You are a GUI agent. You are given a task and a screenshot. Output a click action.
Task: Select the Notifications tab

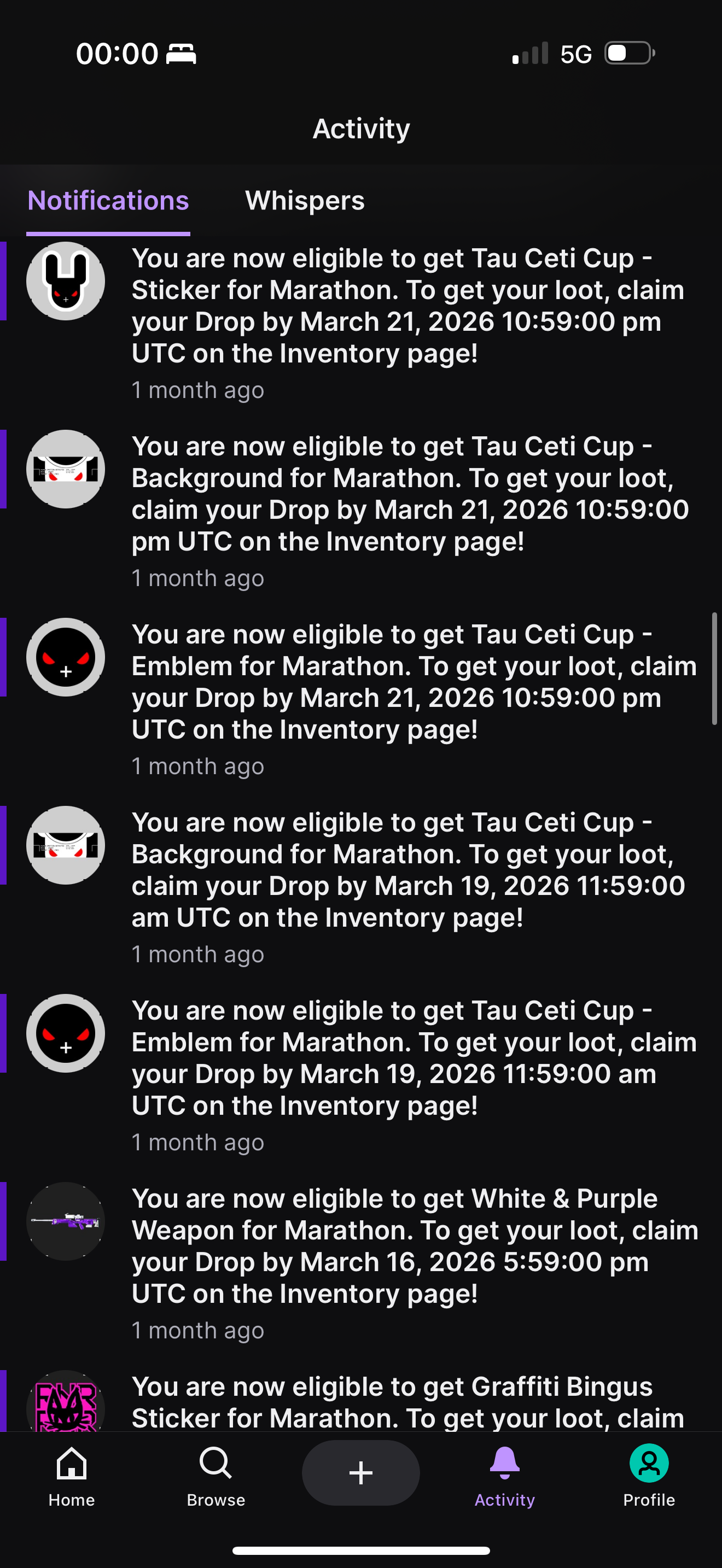pos(108,201)
